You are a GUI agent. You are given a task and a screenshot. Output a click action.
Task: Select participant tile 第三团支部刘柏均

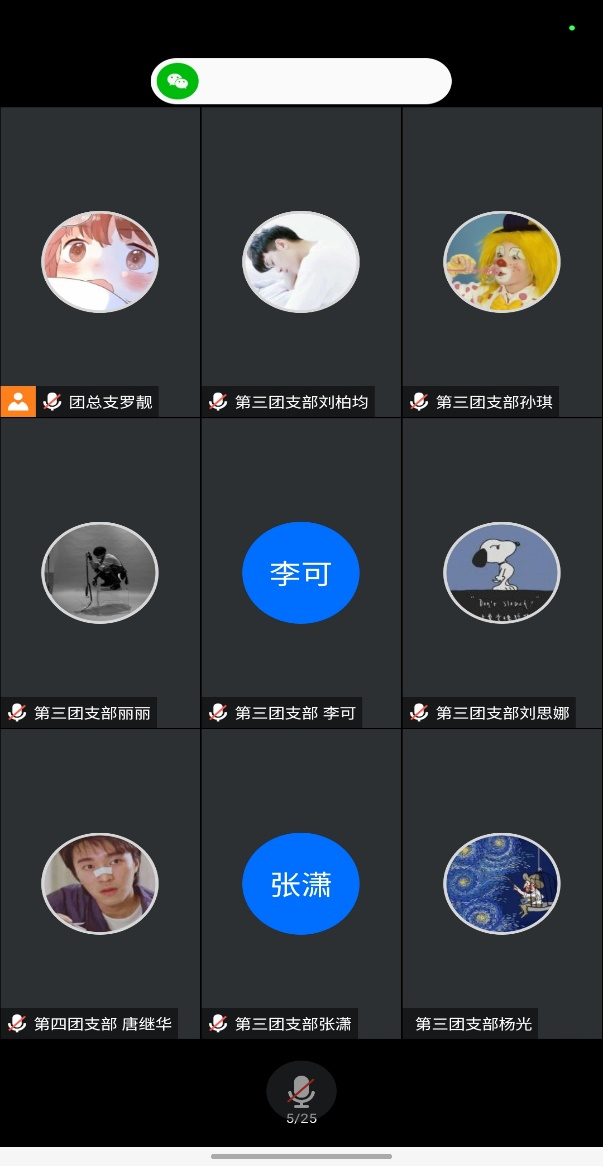pos(301,262)
